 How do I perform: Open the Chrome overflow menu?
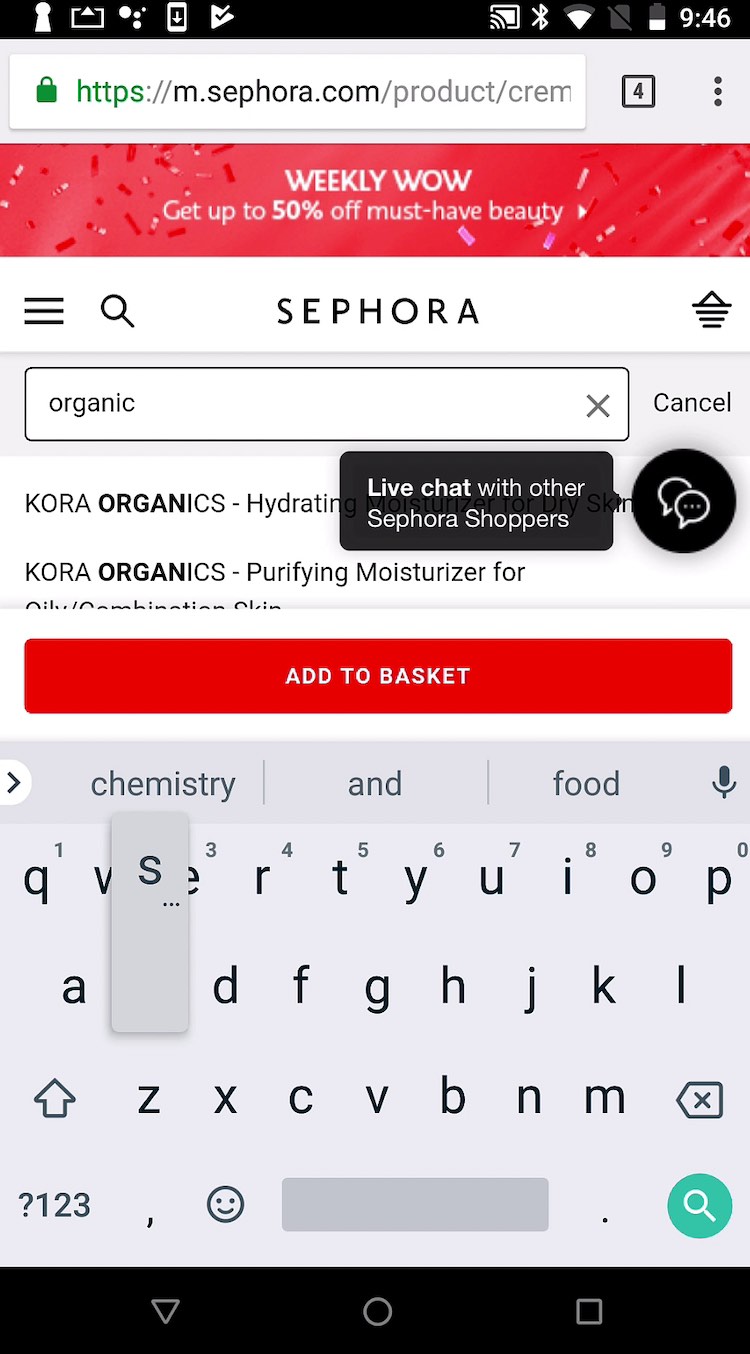717,92
